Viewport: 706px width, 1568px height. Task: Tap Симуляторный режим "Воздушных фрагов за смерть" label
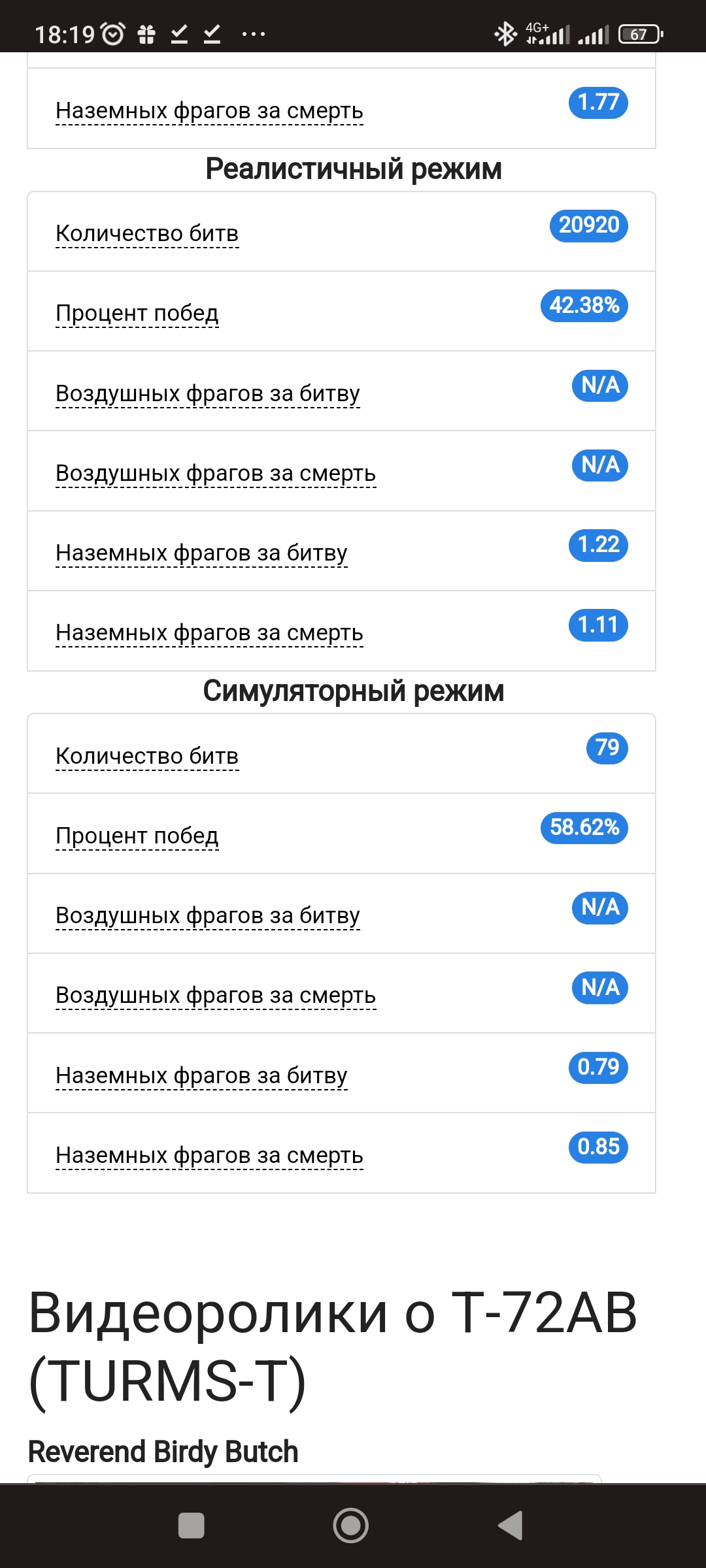tap(216, 995)
